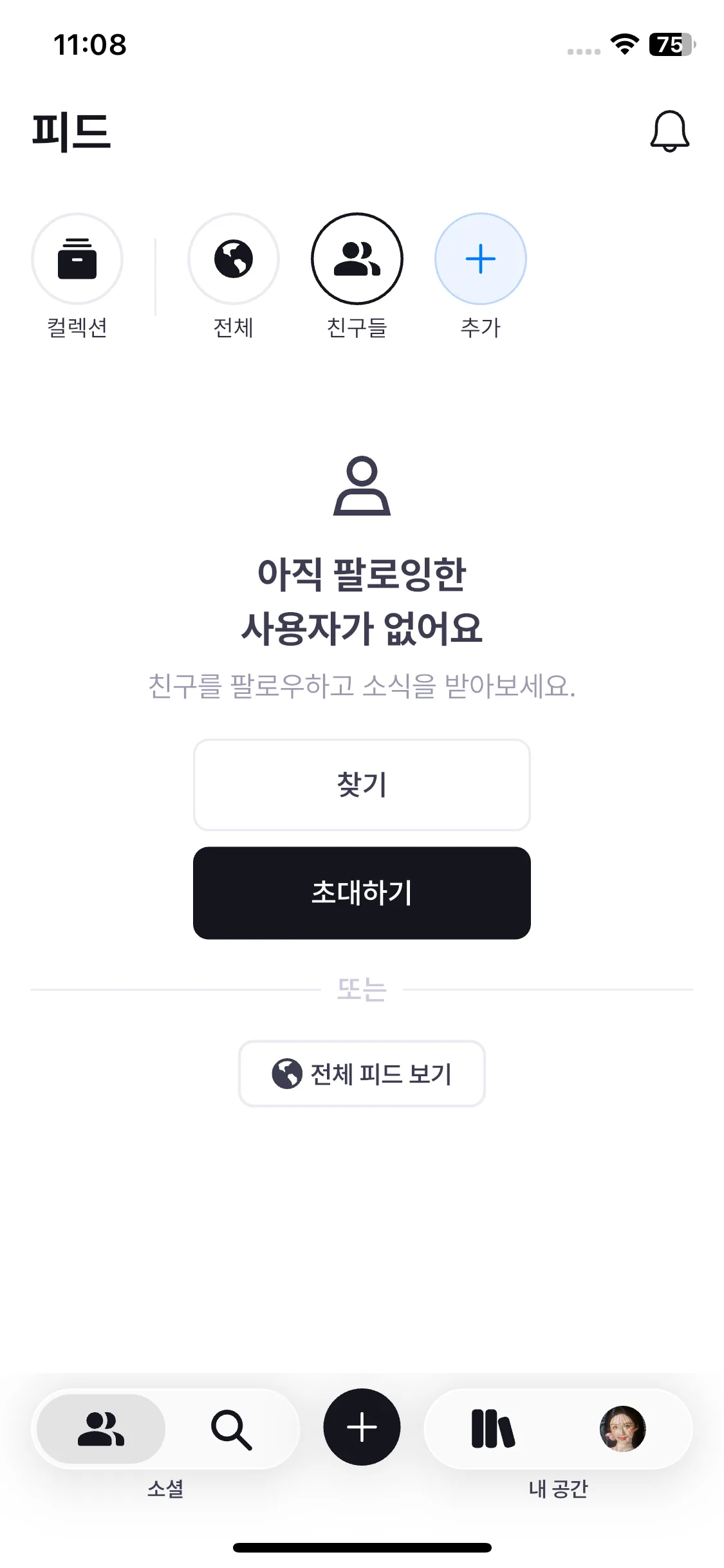Tap the 추가 plus button

480,259
